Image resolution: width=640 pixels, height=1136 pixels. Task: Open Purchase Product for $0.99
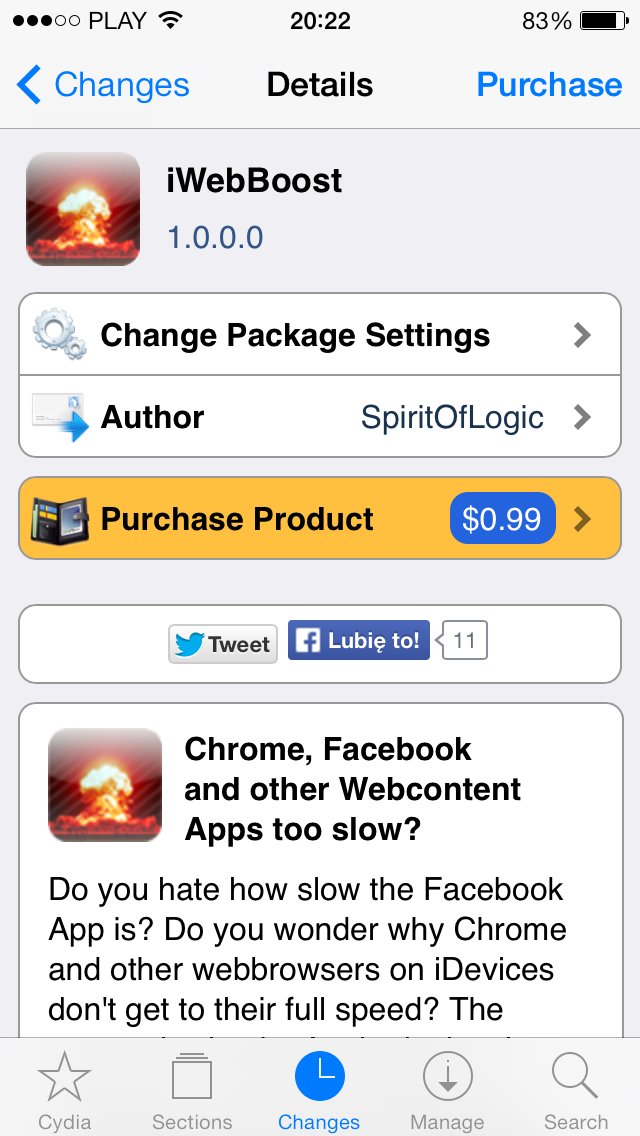(320, 519)
